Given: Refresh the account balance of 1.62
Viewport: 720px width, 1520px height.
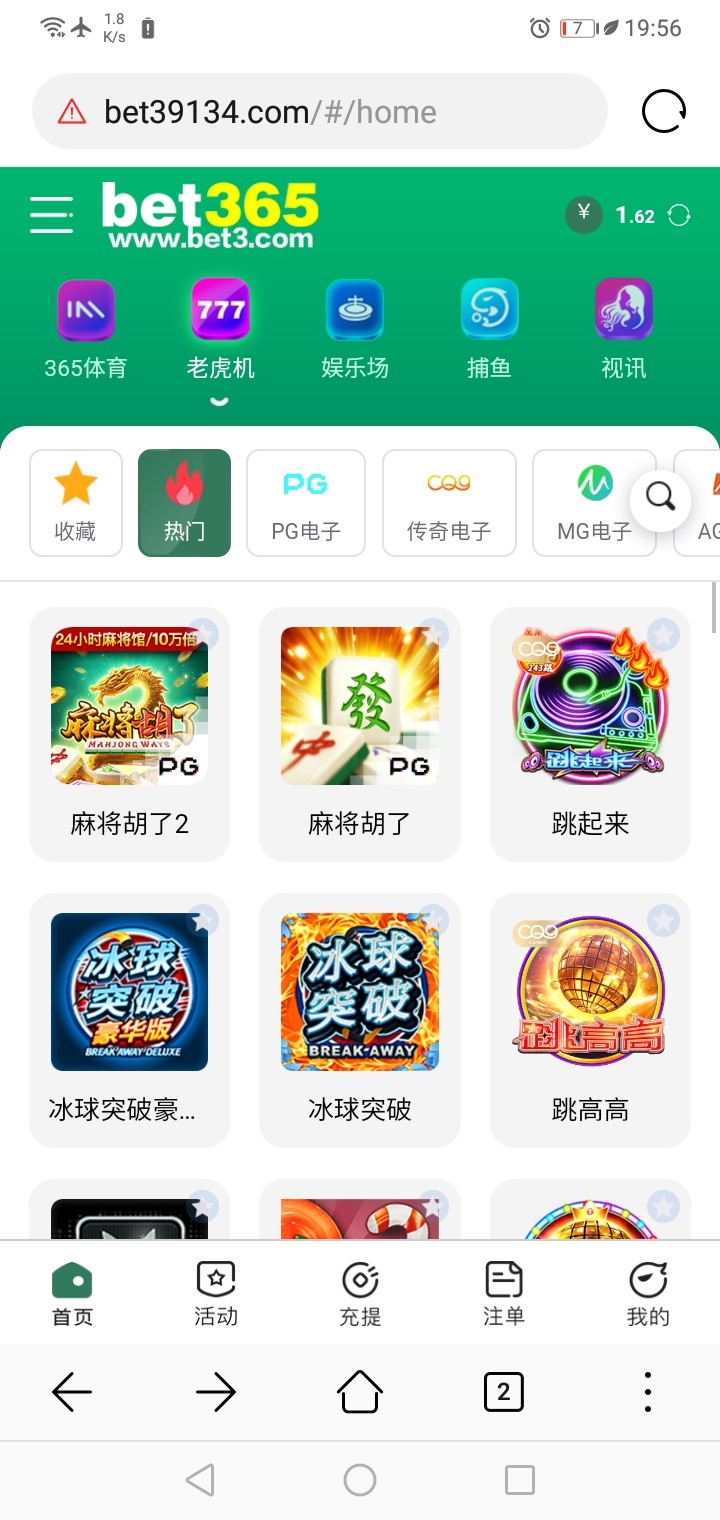Looking at the screenshot, I should (679, 215).
